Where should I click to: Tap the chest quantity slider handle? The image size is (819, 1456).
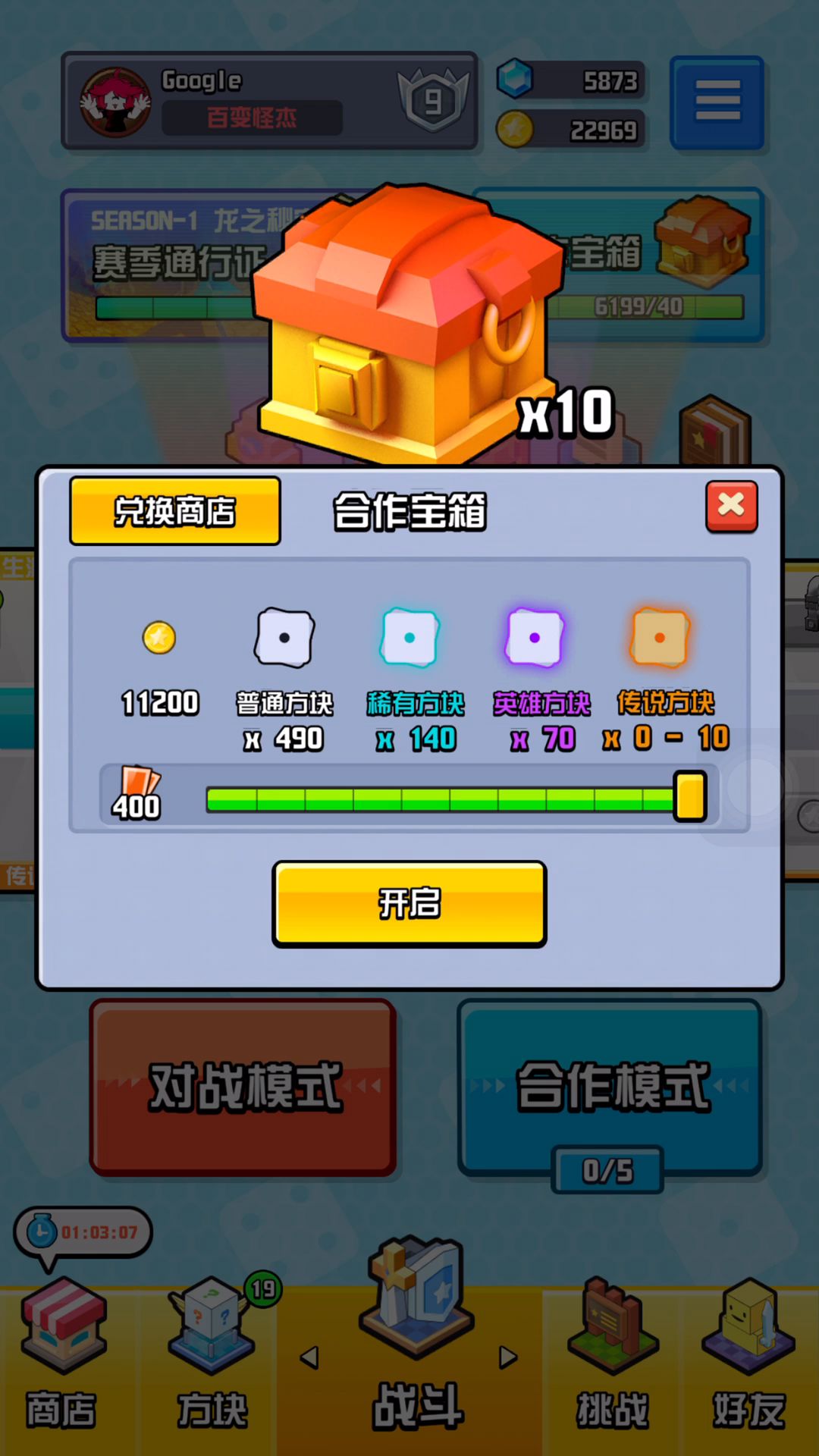click(x=690, y=797)
